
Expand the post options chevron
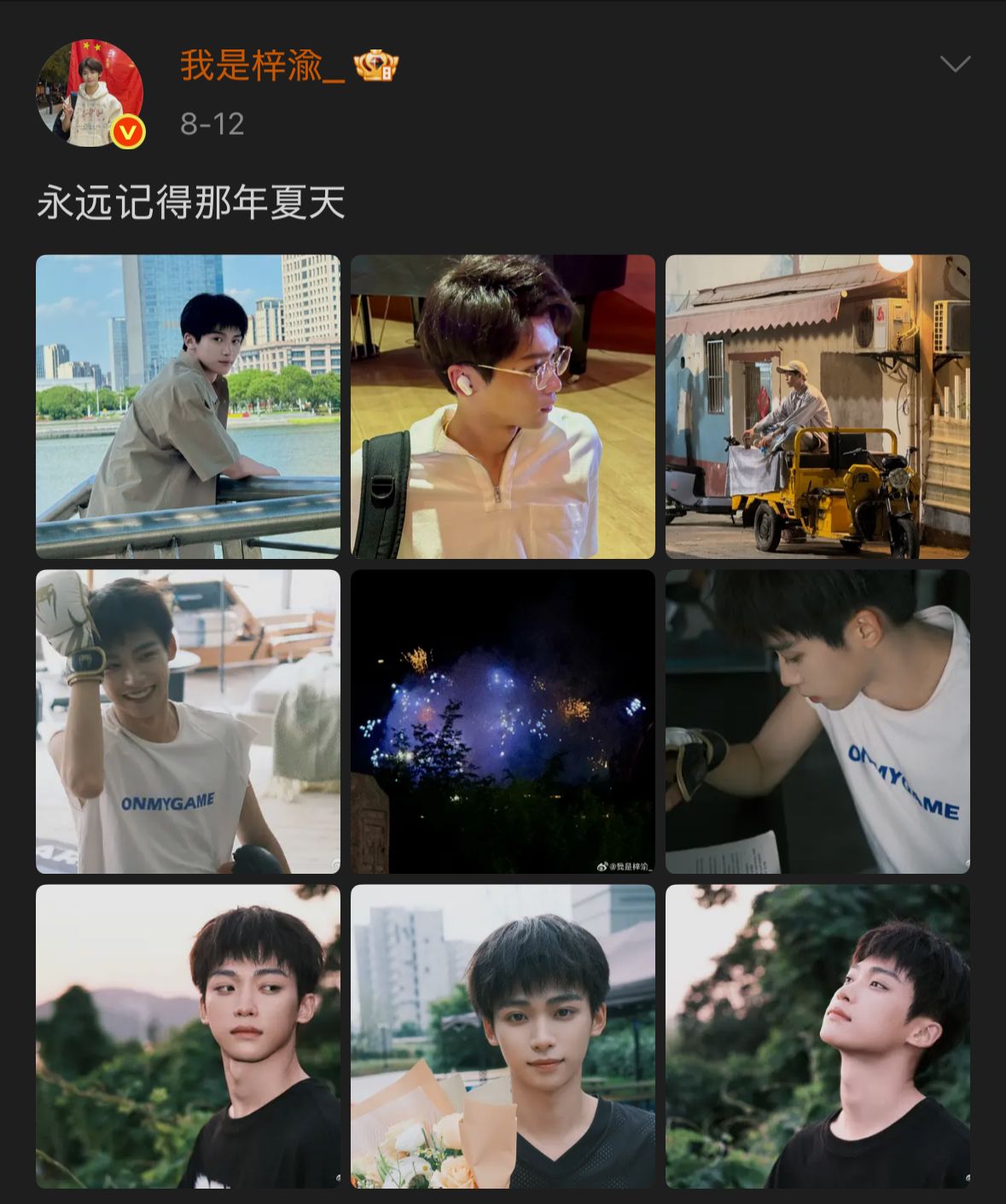point(954,64)
